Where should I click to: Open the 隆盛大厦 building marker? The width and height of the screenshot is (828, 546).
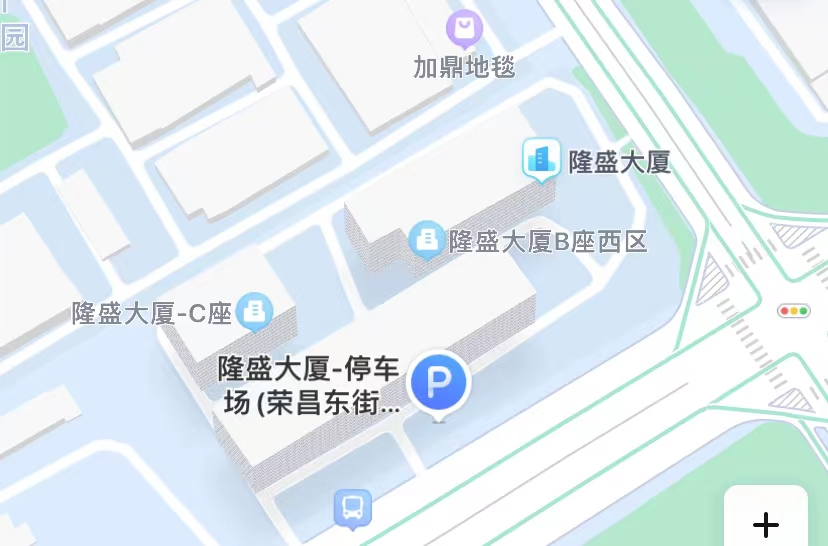(540, 158)
